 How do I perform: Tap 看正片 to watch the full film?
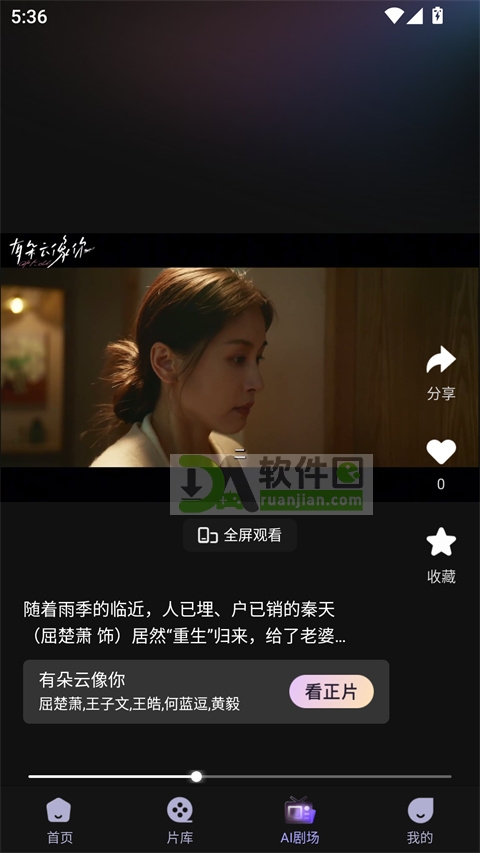point(331,691)
